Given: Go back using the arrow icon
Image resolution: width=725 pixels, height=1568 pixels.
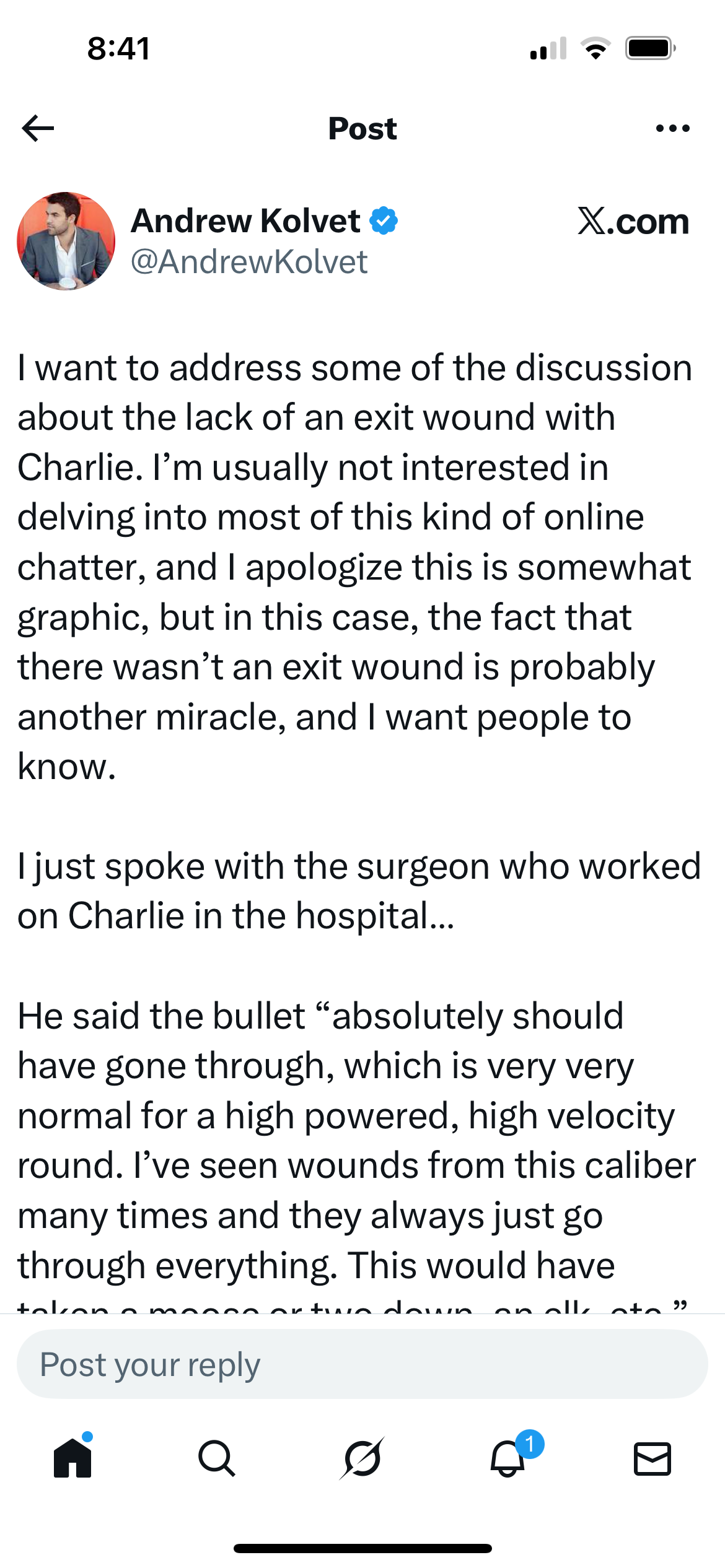Looking at the screenshot, I should (38, 128).
